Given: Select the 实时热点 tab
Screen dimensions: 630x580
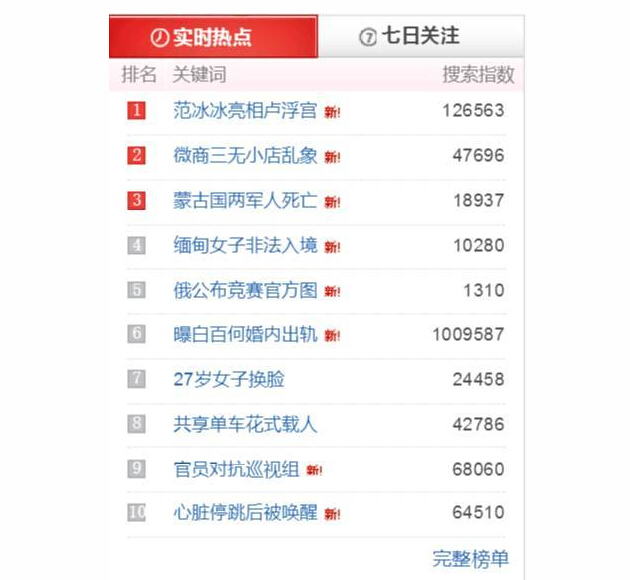Looking at the screenshot, I should point(212,37).
